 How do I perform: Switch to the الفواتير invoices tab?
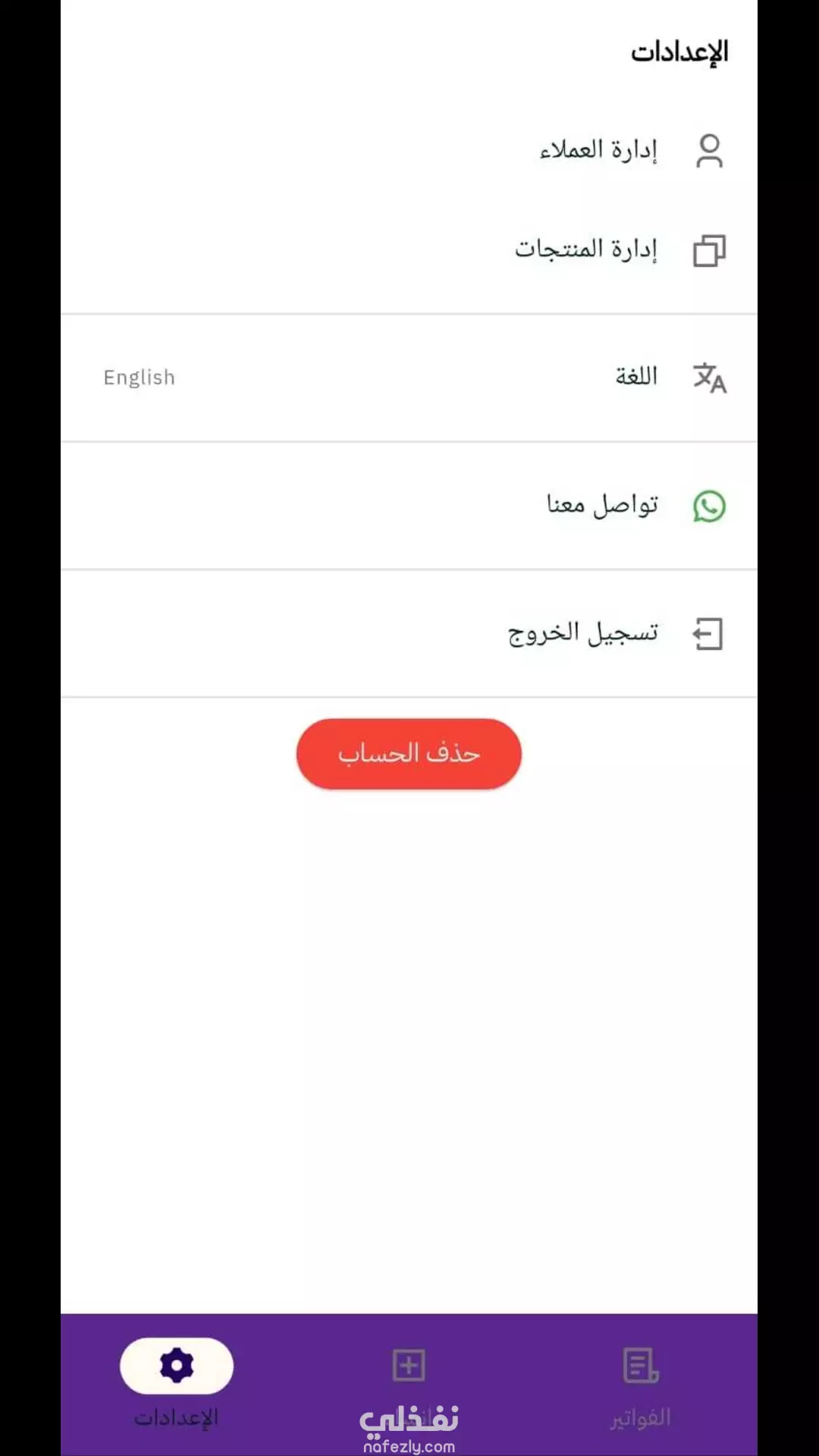[641, 1382]
